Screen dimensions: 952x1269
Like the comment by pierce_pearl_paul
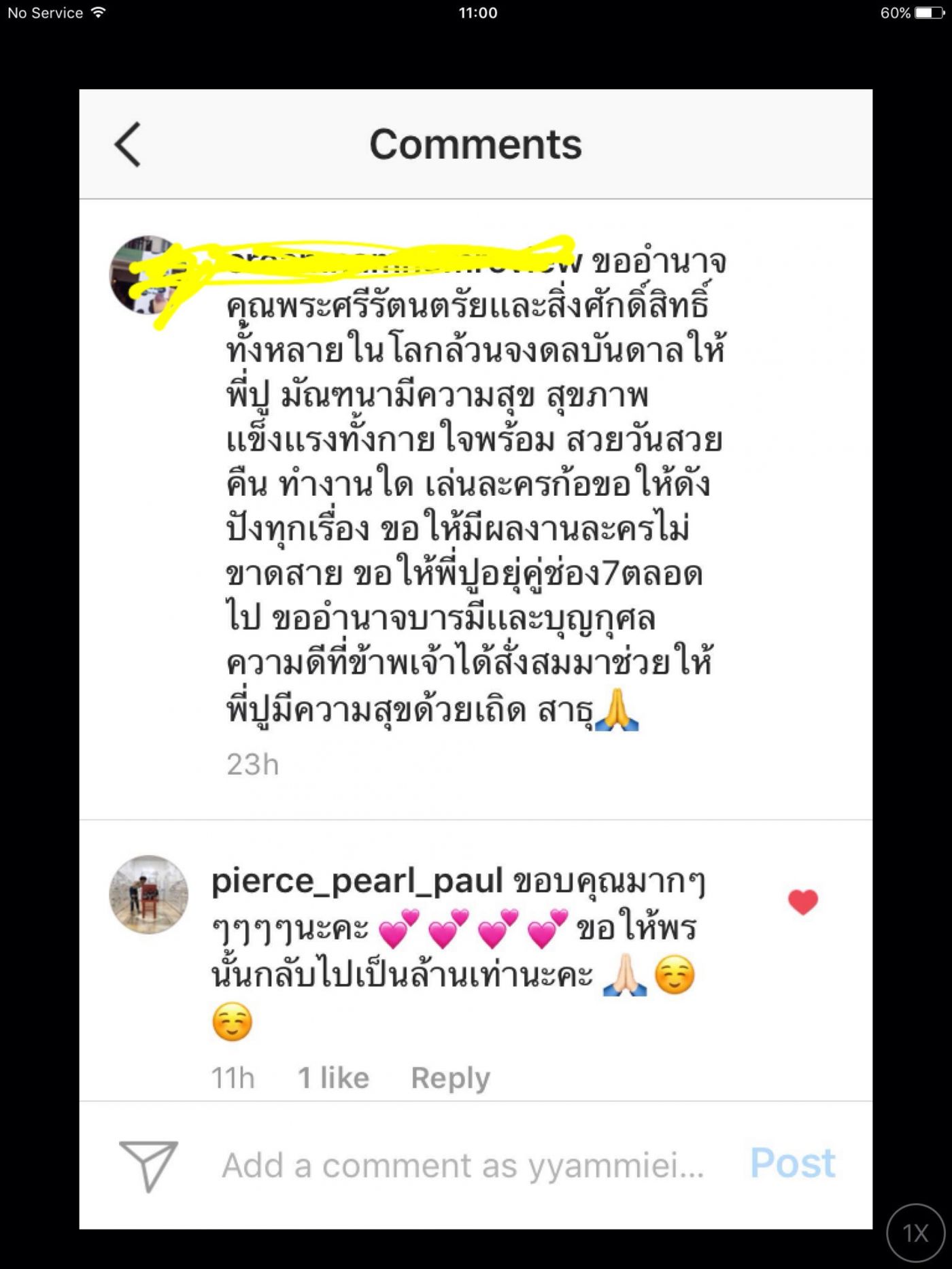pos(802,902)
